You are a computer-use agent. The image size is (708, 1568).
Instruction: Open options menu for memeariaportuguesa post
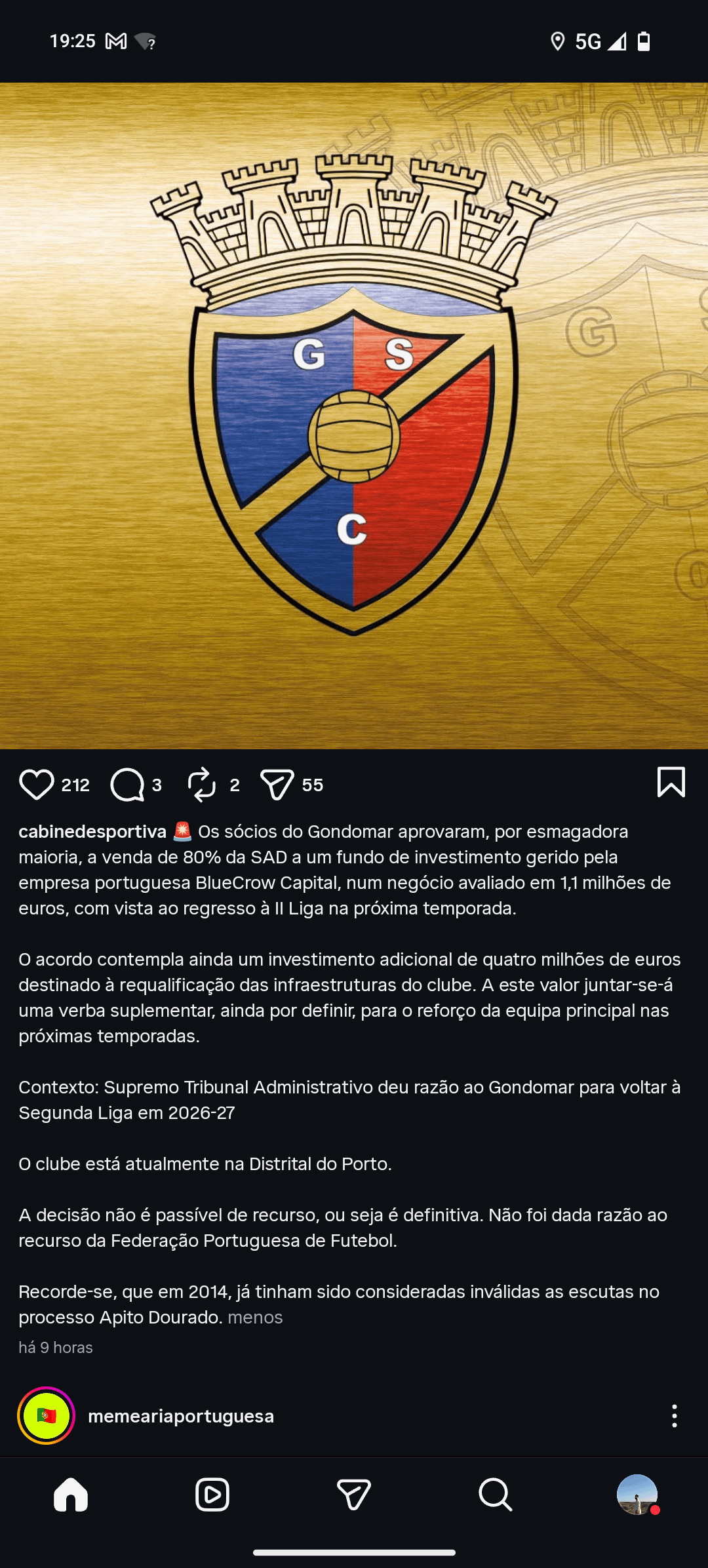click(674, 1416)
